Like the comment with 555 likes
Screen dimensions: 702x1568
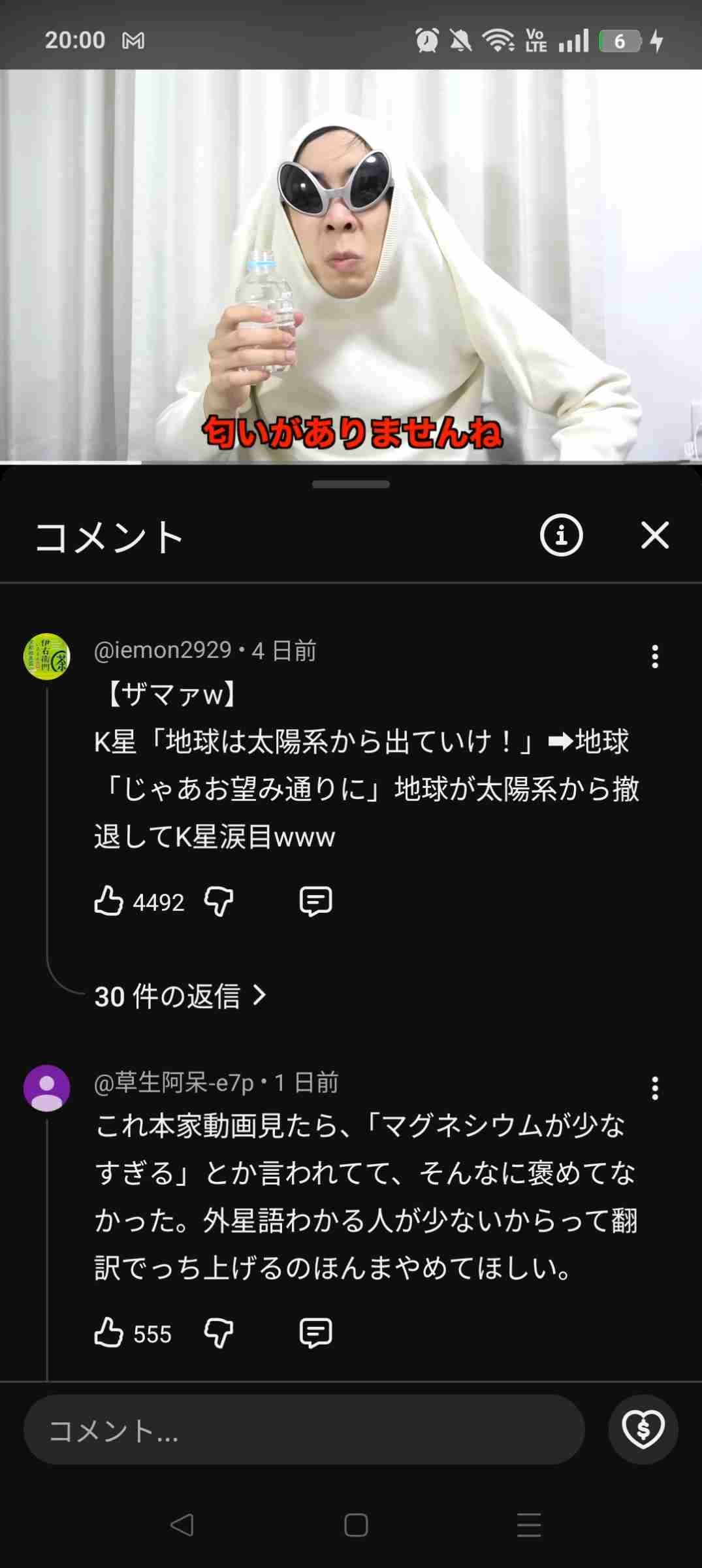[110, 1334]
